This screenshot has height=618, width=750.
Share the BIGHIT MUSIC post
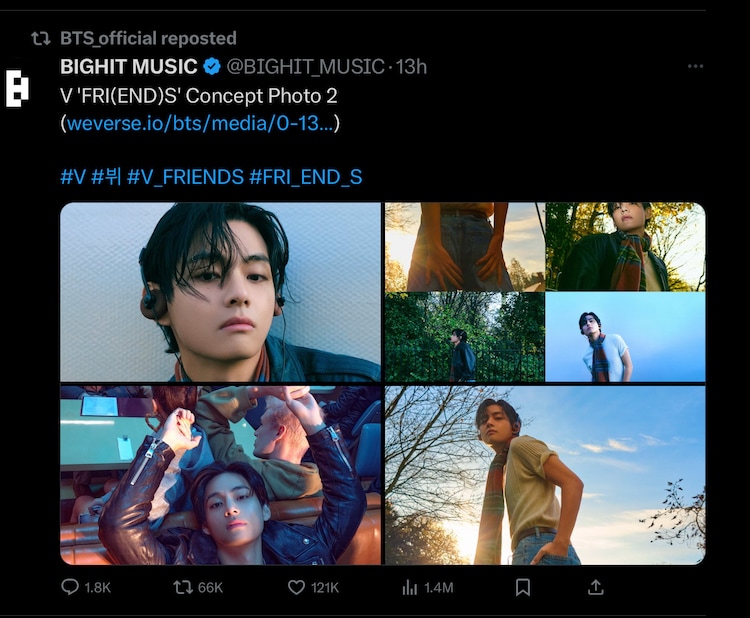pyautogui.click(x=595, y=587)
